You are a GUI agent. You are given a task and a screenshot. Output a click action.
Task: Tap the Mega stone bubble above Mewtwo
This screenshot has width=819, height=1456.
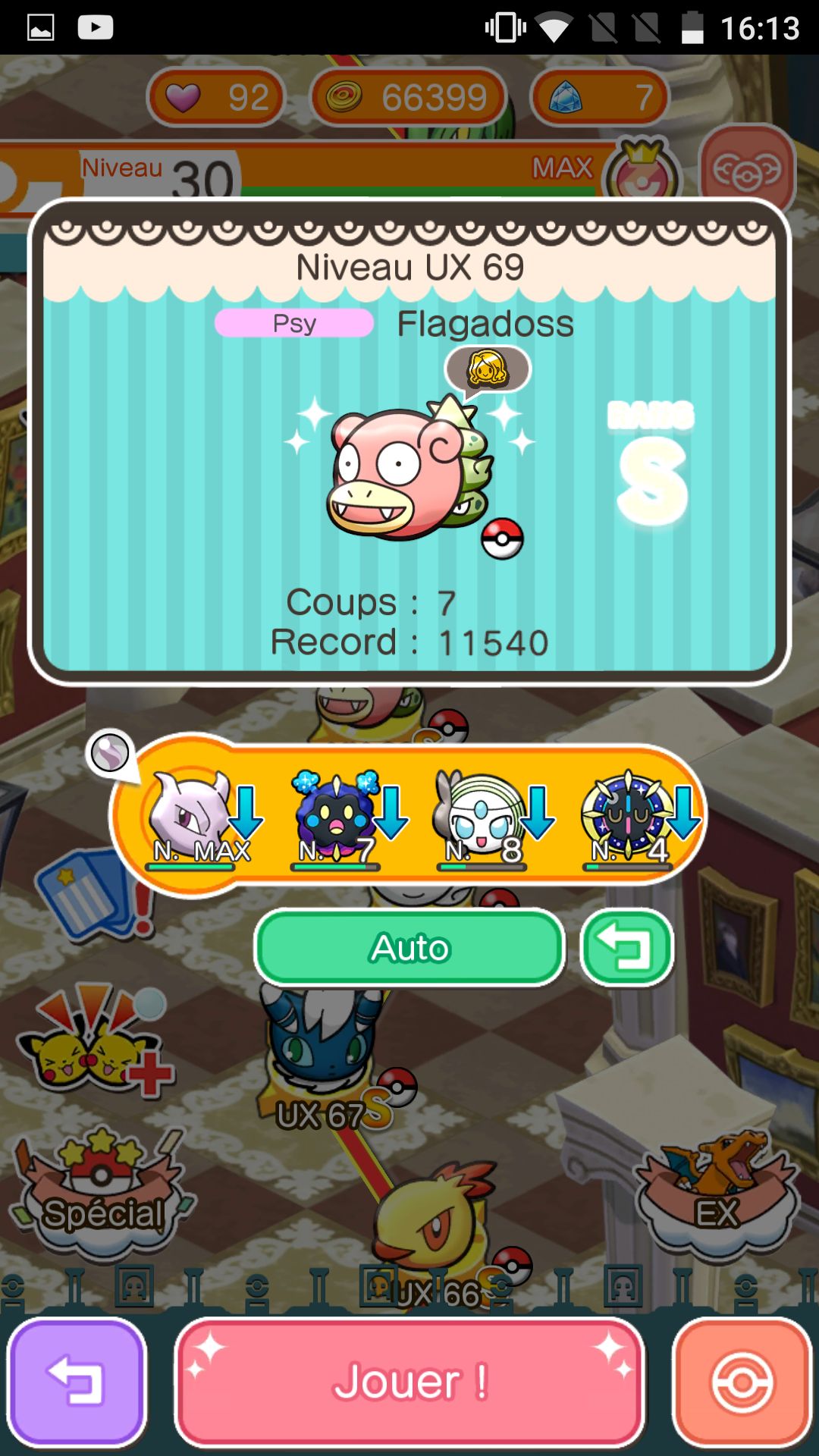point(111,753)
